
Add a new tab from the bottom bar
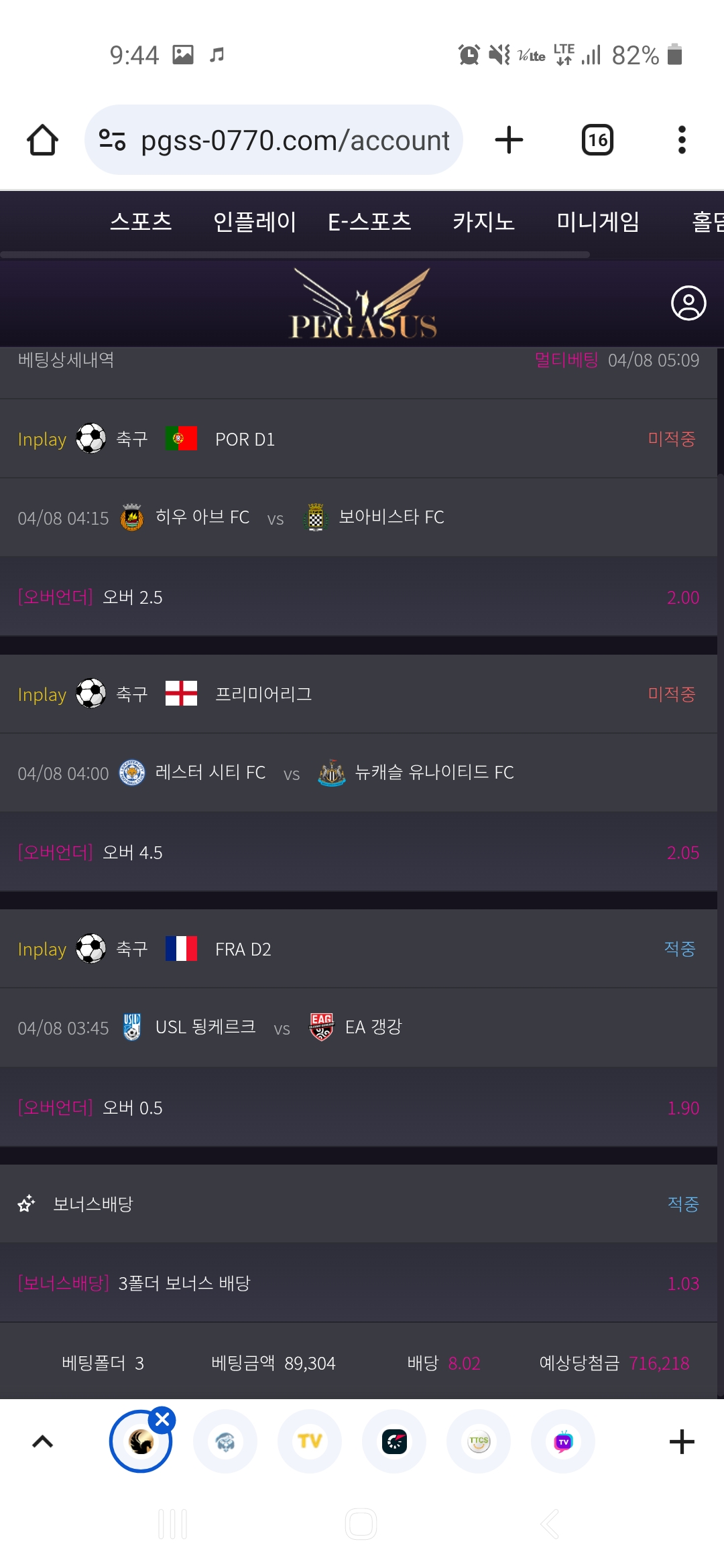click(x=682, y=1441)
